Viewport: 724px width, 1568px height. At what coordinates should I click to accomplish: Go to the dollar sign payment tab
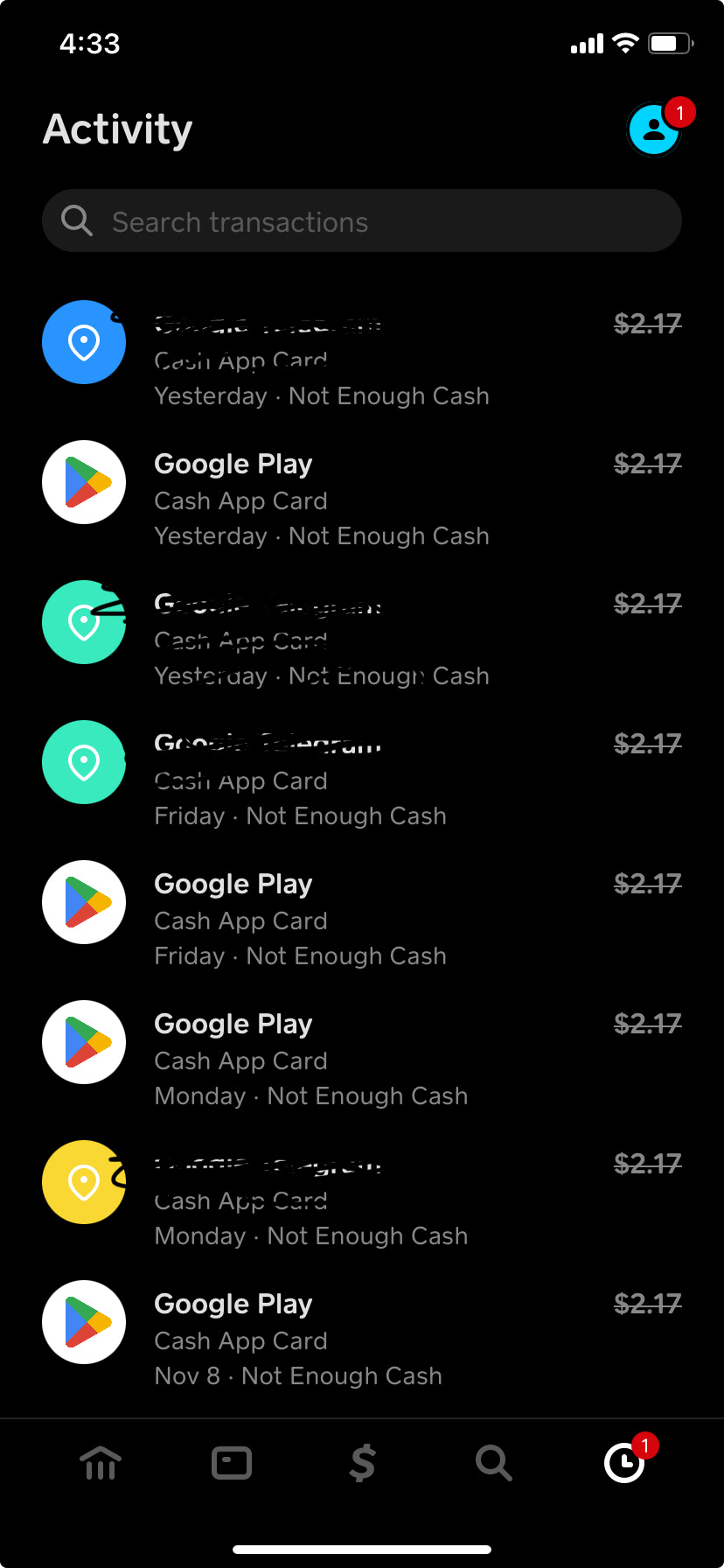click(362, 1463)
